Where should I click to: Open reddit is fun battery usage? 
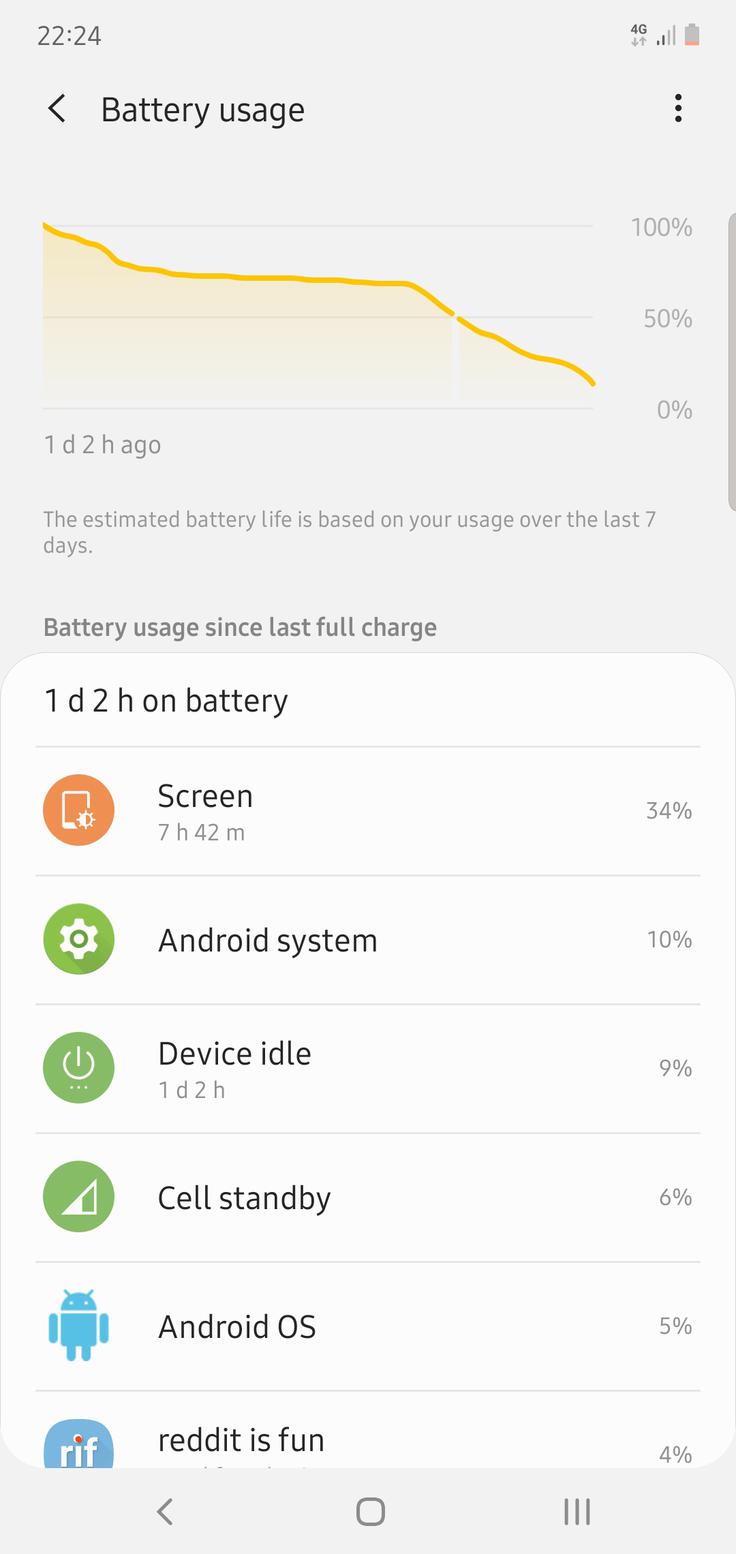point(367,1440)
